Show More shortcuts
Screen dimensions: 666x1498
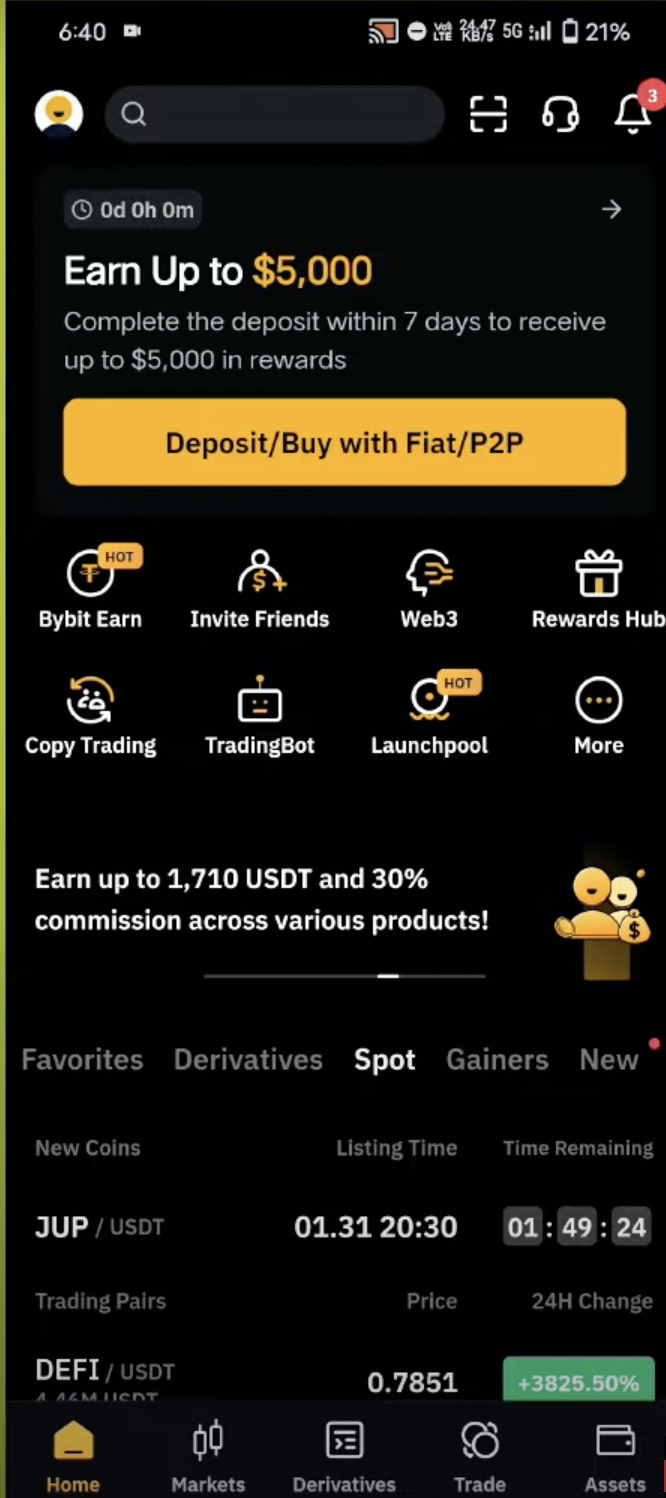[x=598, y=716]
